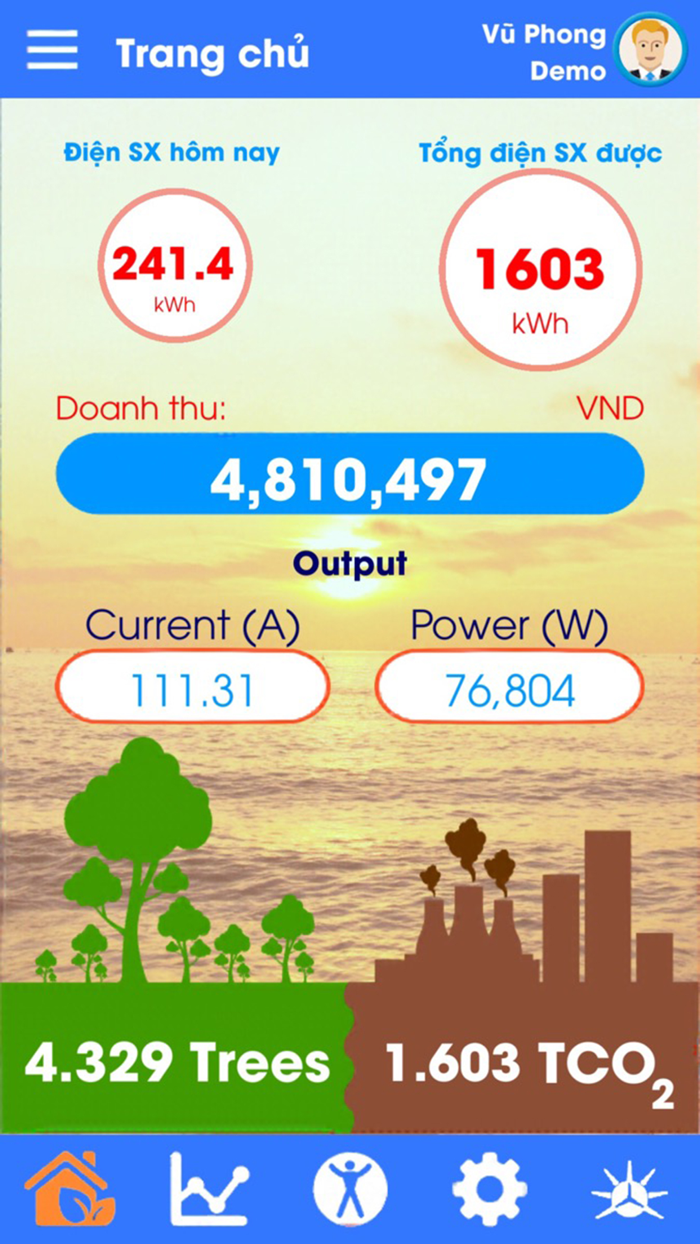Open the settings gear tab

coord(489,1189)
